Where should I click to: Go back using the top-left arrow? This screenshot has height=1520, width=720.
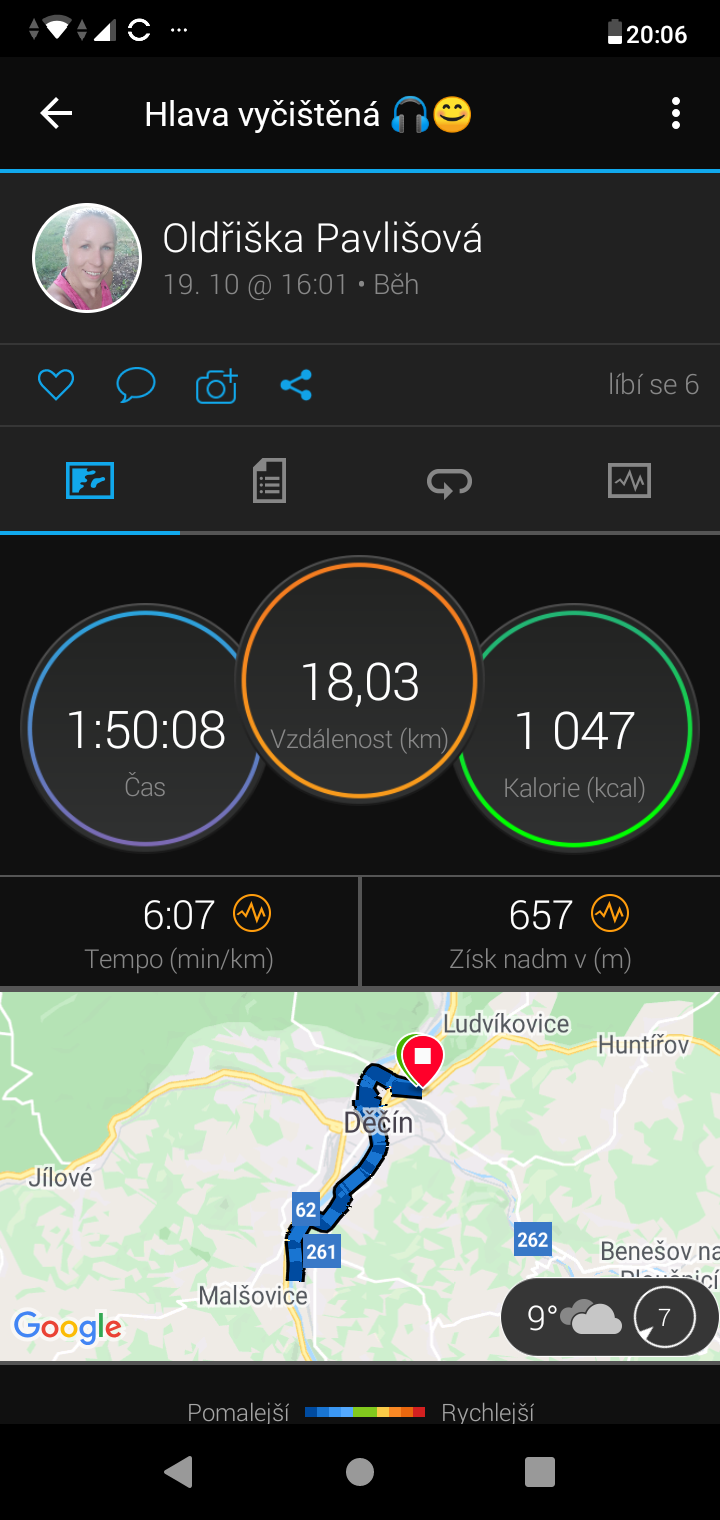pyautogui.click(x=56, y=114)
